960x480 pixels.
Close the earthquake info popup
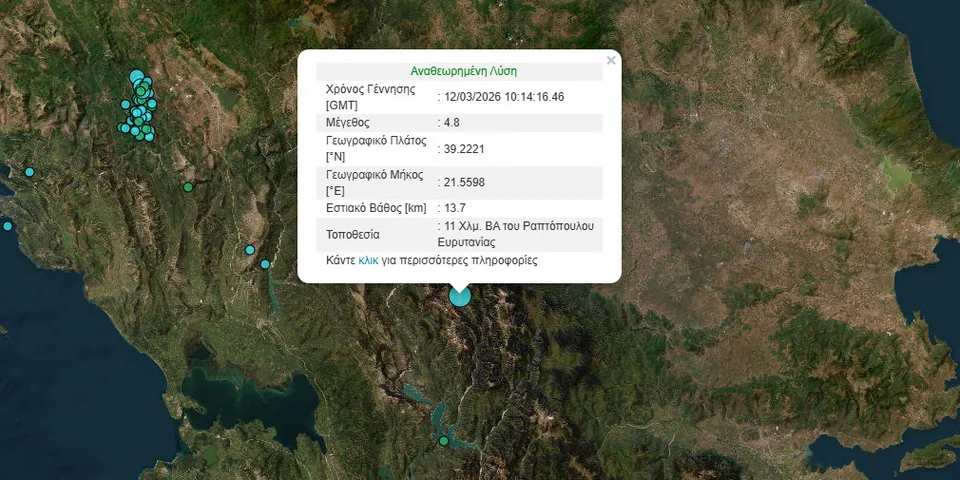pos(611,61)
